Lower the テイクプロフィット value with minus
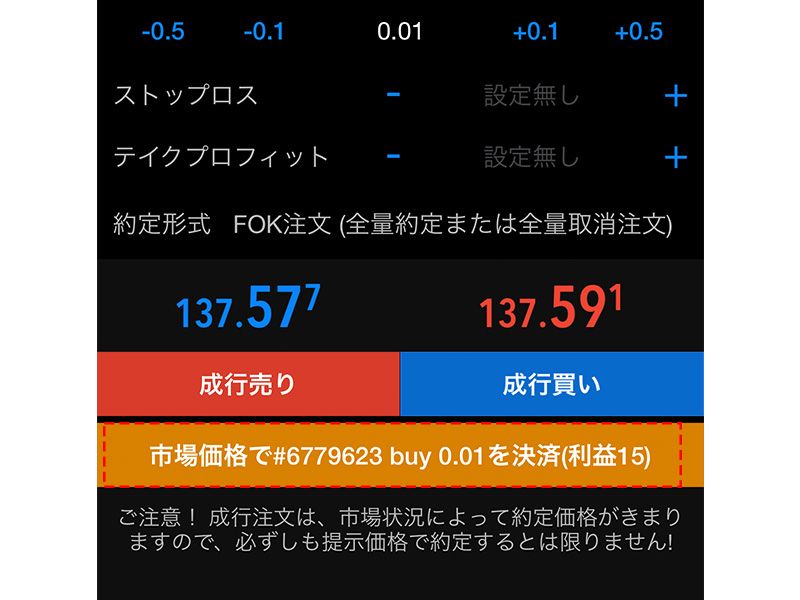 [394, 156]
